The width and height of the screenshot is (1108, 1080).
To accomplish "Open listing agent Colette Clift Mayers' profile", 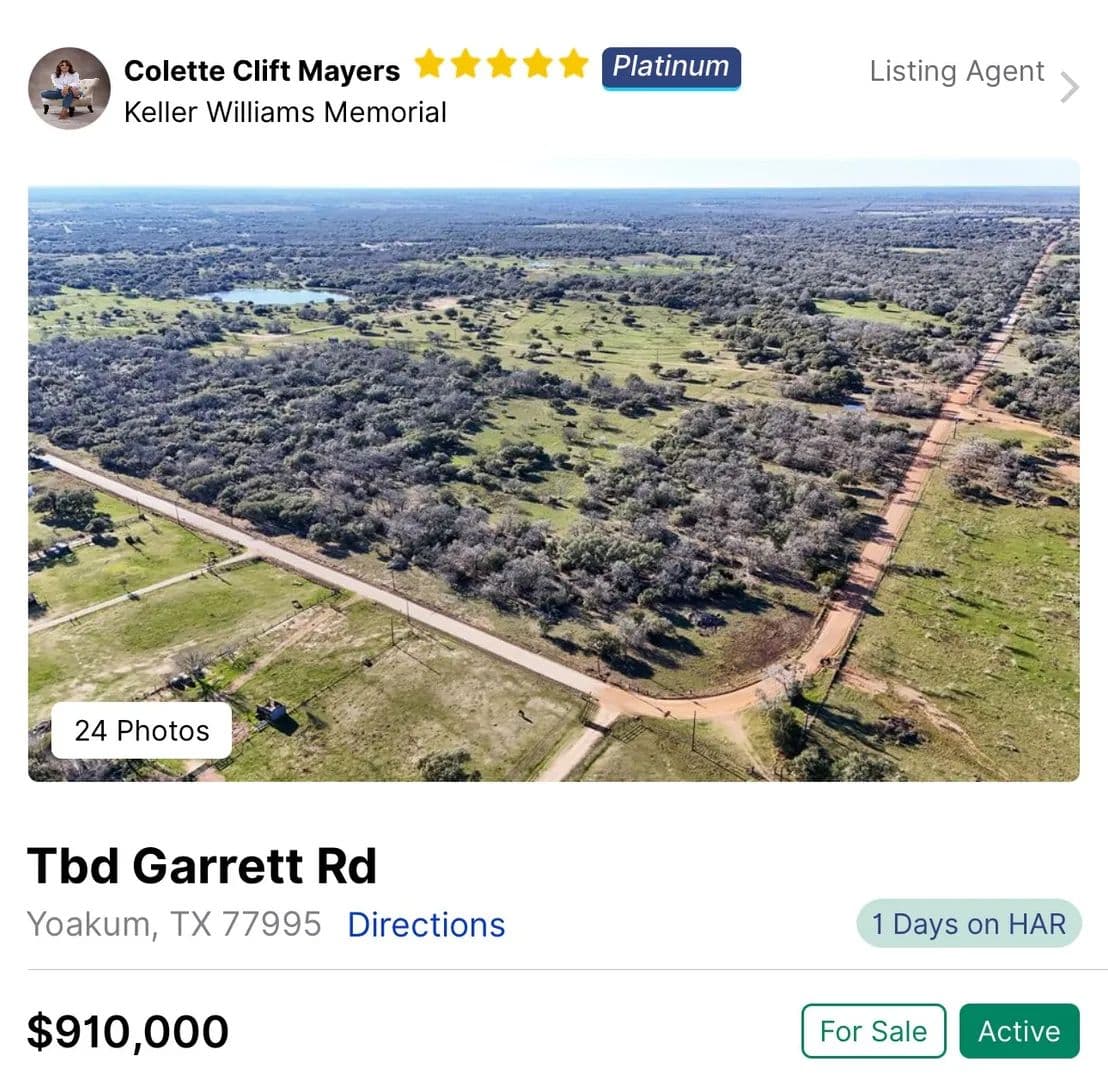I will pyautogui.click(x=261, y=71).
